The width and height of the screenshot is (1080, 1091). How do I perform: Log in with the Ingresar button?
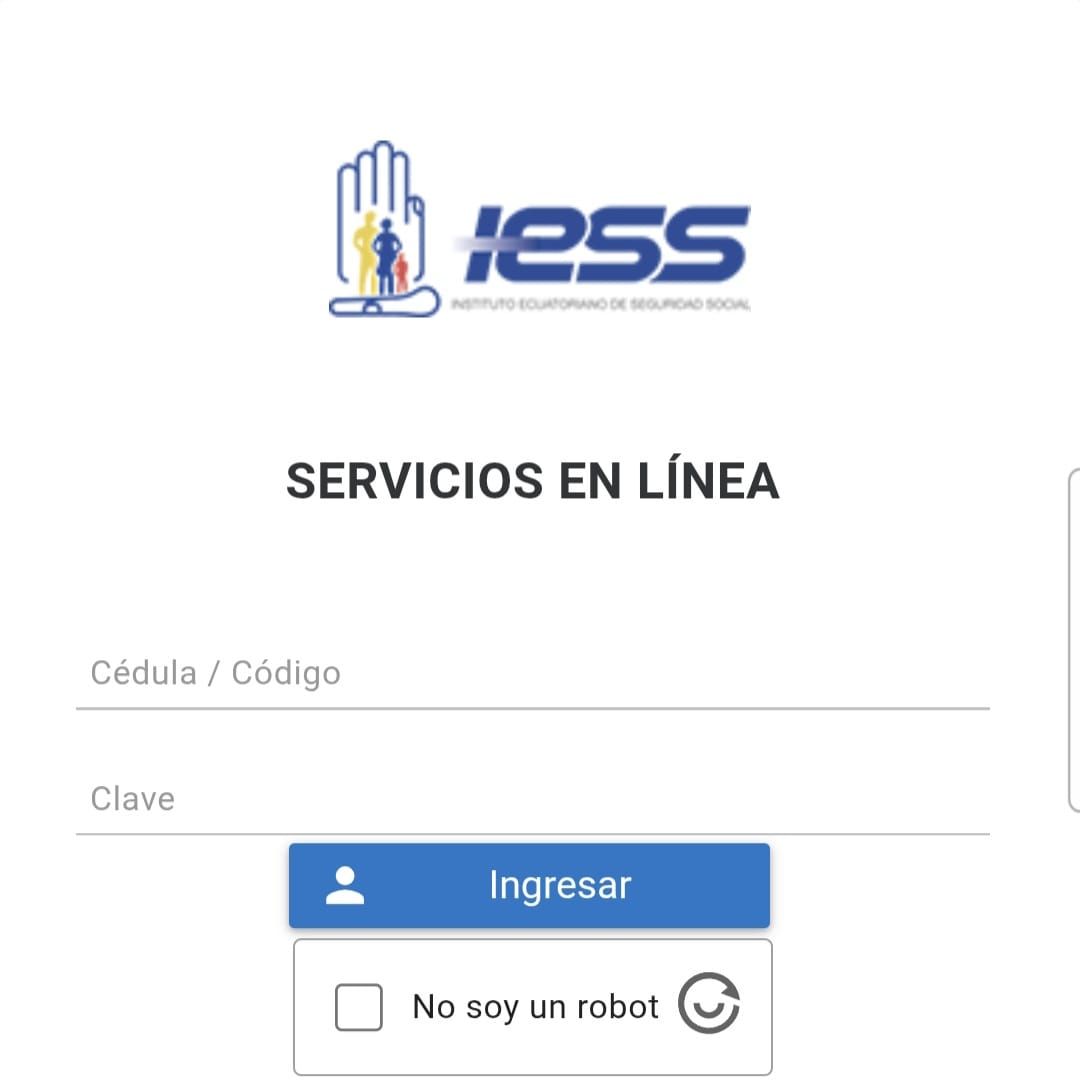click(529, 886)
